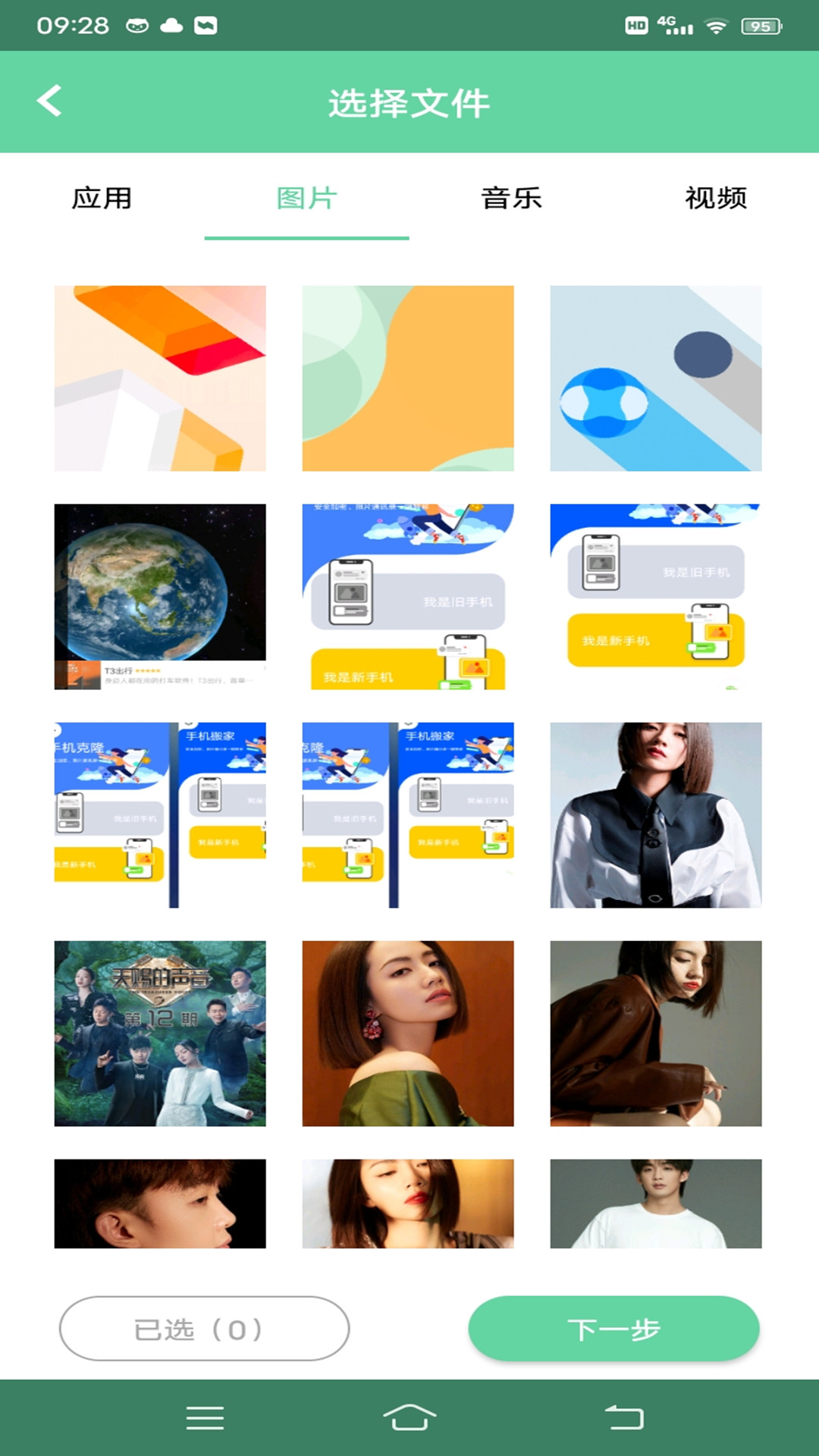Select the man in white t-shirt photo
The width and height of the screenshot is (819, 1456).
[656, 1203]
